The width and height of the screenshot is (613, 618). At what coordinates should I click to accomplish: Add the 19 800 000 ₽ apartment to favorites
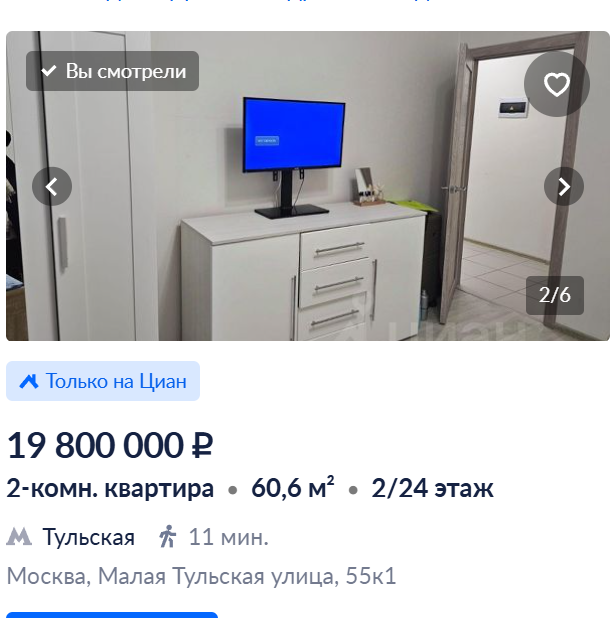click(x=557, y=84)
